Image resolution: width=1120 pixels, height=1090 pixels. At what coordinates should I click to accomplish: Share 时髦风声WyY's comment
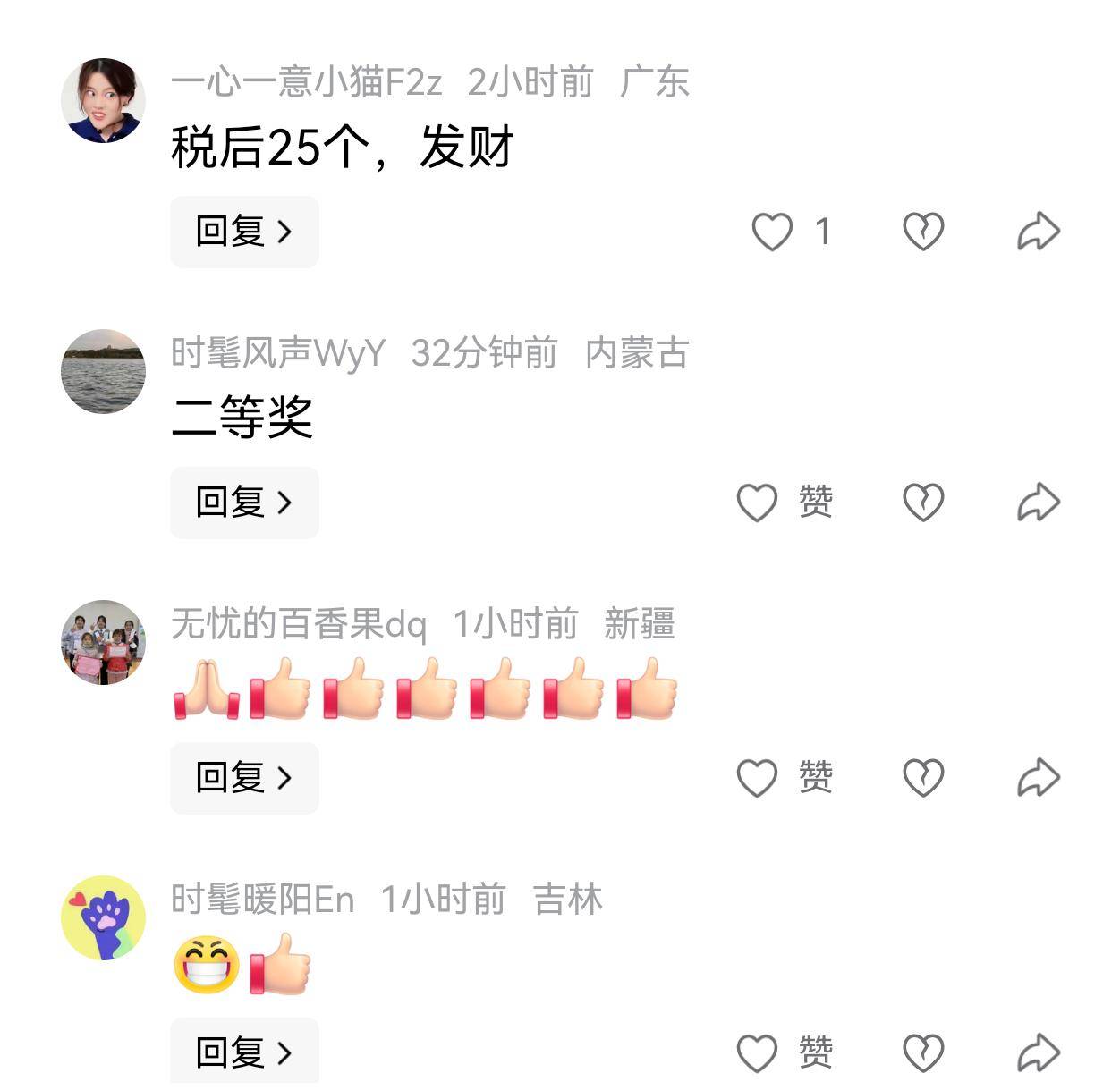click(x=1038, y=503)
